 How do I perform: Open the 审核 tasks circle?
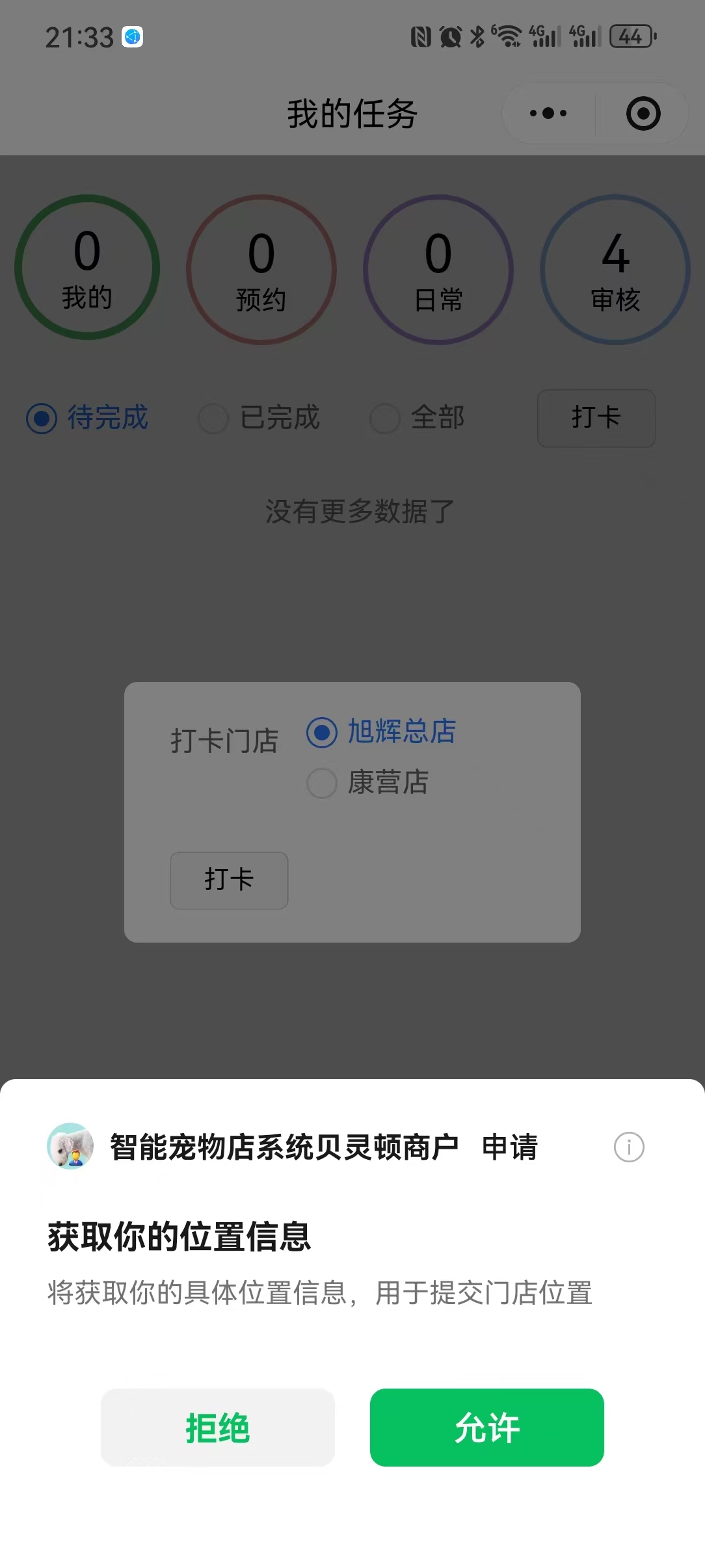pos(615,269)
